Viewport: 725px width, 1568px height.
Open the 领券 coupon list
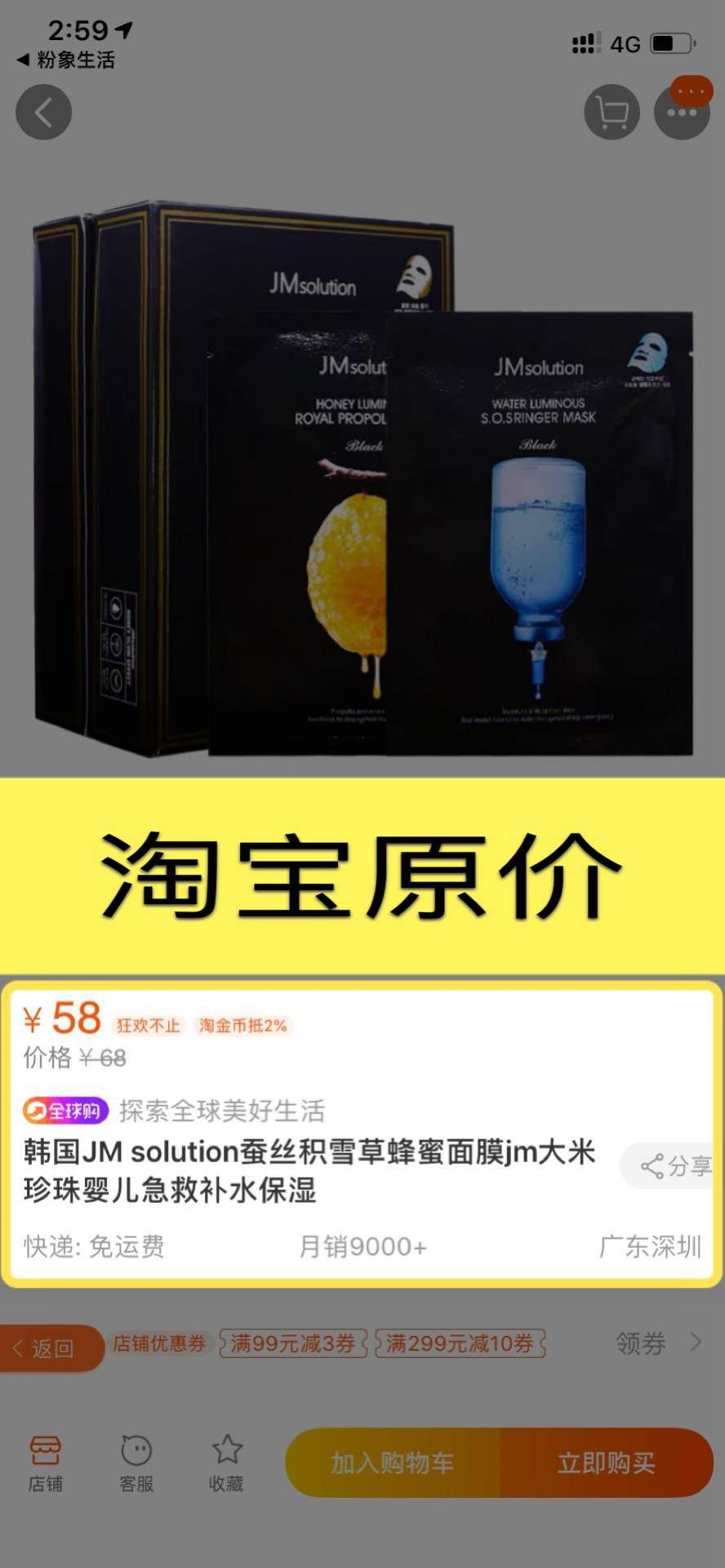click(657, 1343)
